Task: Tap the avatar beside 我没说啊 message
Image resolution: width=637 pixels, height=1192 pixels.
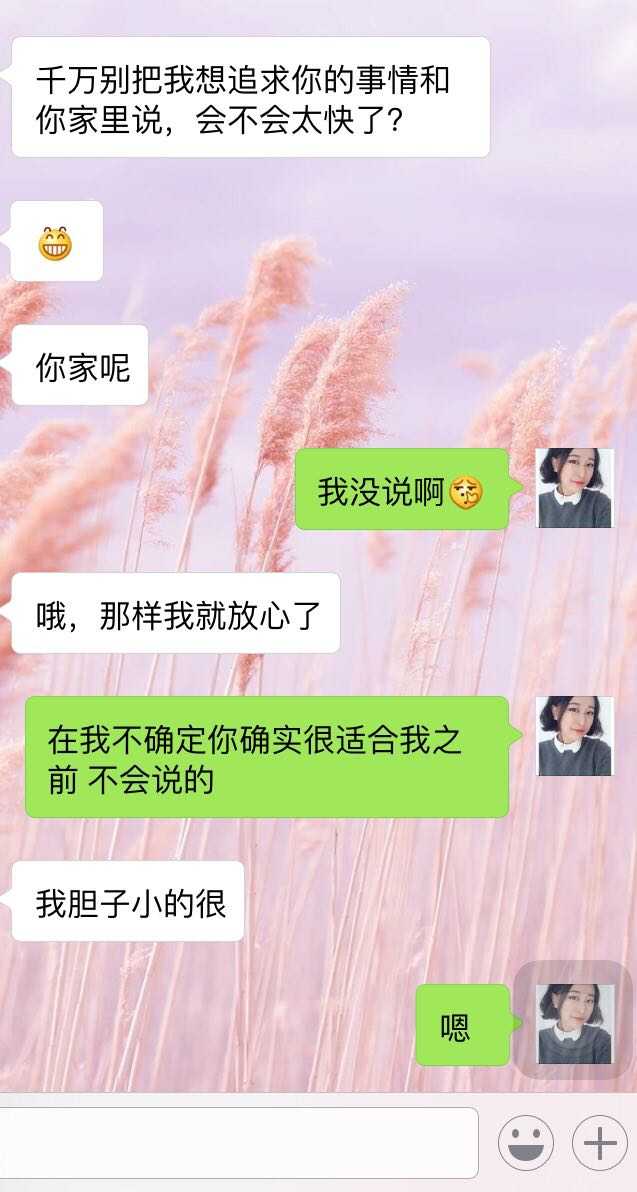Action: coord(574,488)
